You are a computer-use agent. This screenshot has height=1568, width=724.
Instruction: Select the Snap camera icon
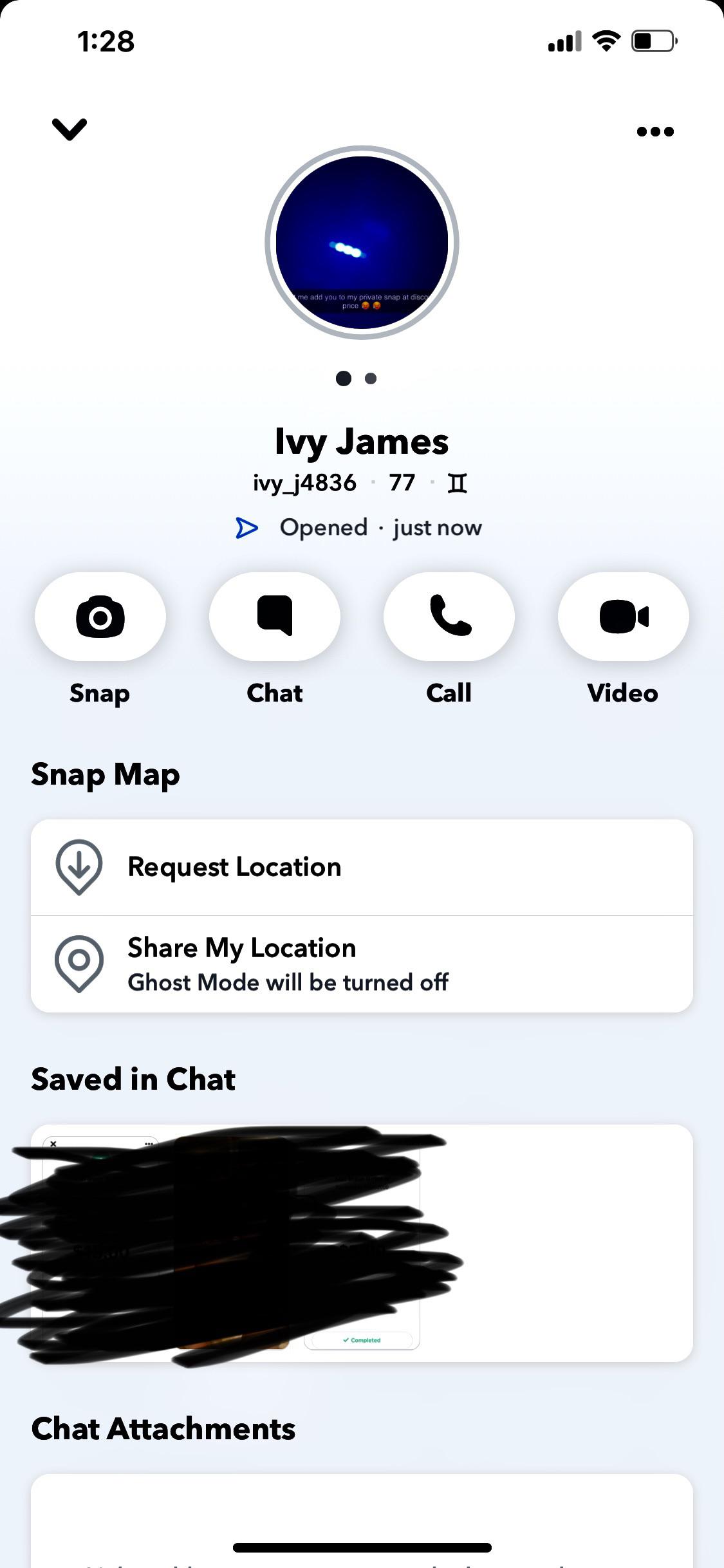tap(100, 616)
